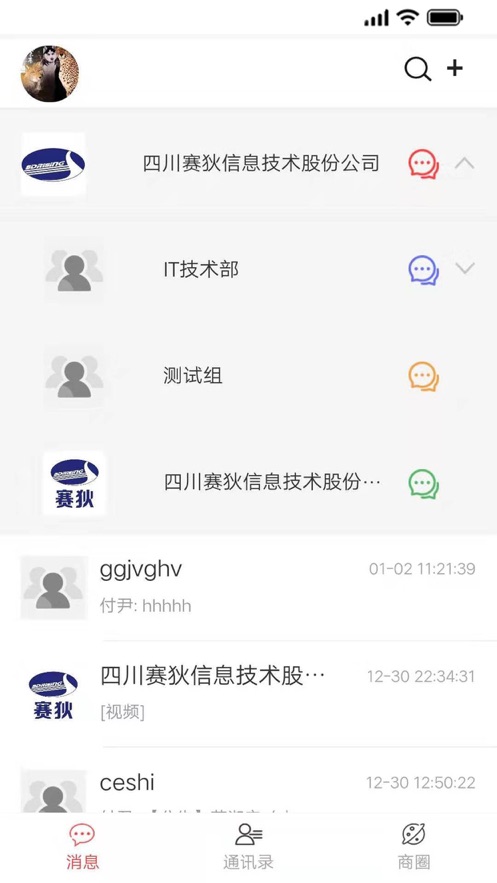This screenshot has width=497, height=883.
Task: Open the ceshi chat thread
Action: coord(248,781)
